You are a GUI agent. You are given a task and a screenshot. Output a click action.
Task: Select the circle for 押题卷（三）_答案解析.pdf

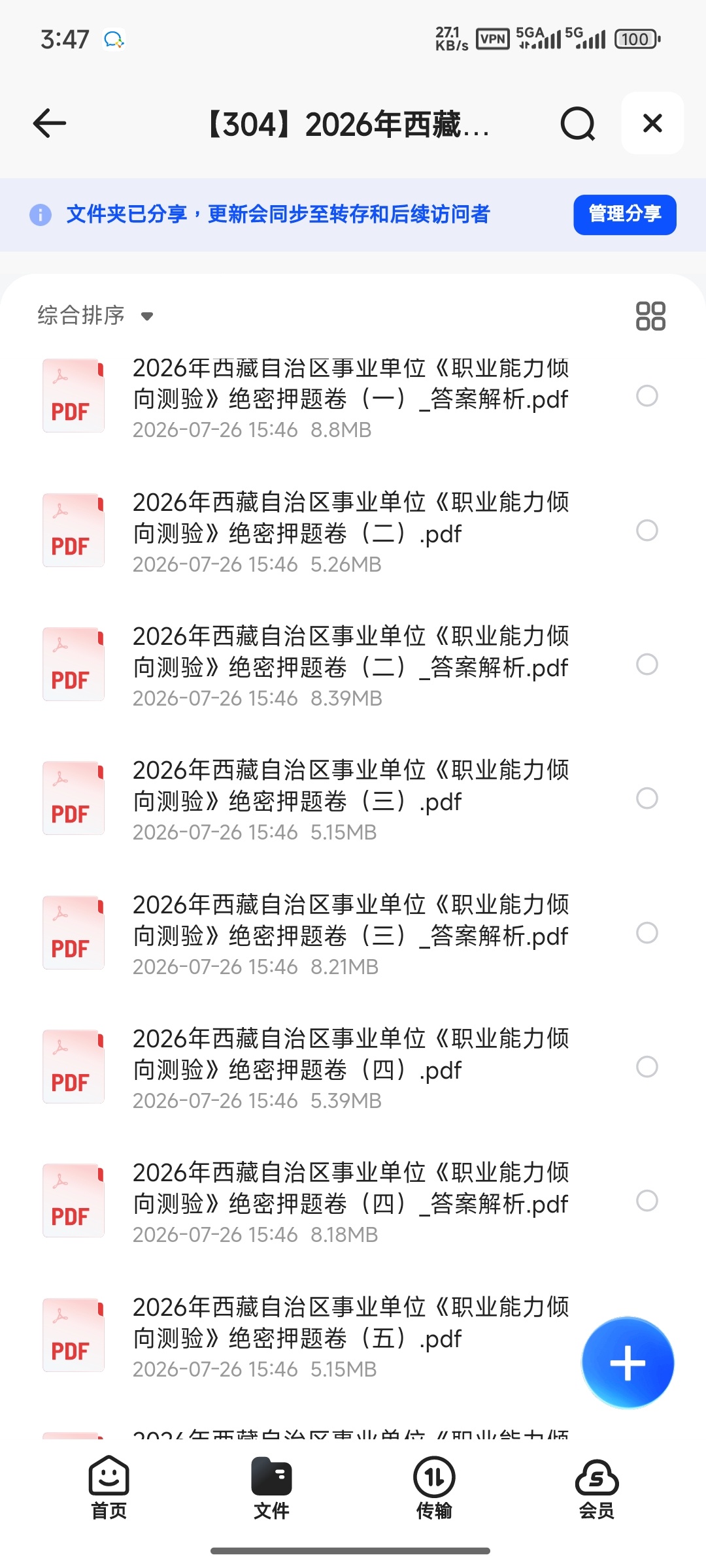647,933
